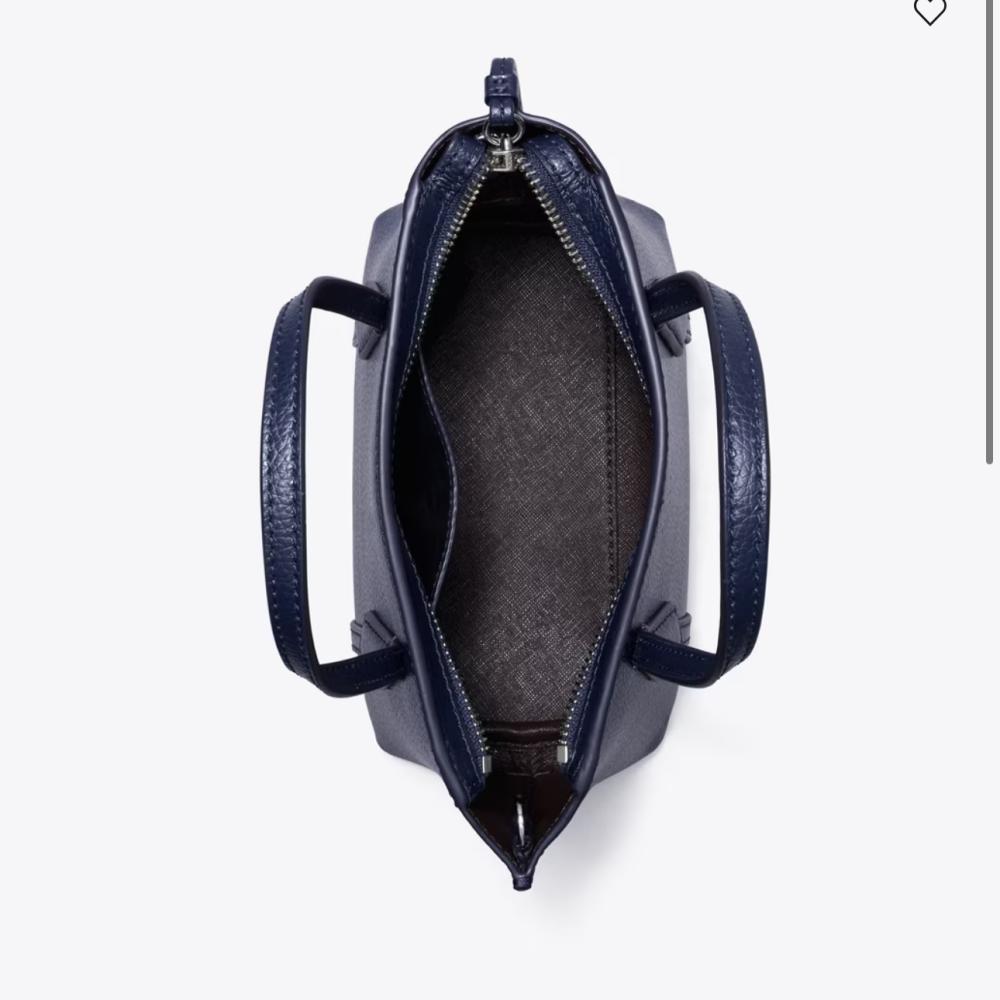Add the bag to wishlist with the heart icon
Image resolution: width=1000 pixels, height=1000 pixels.
[929, 11]
